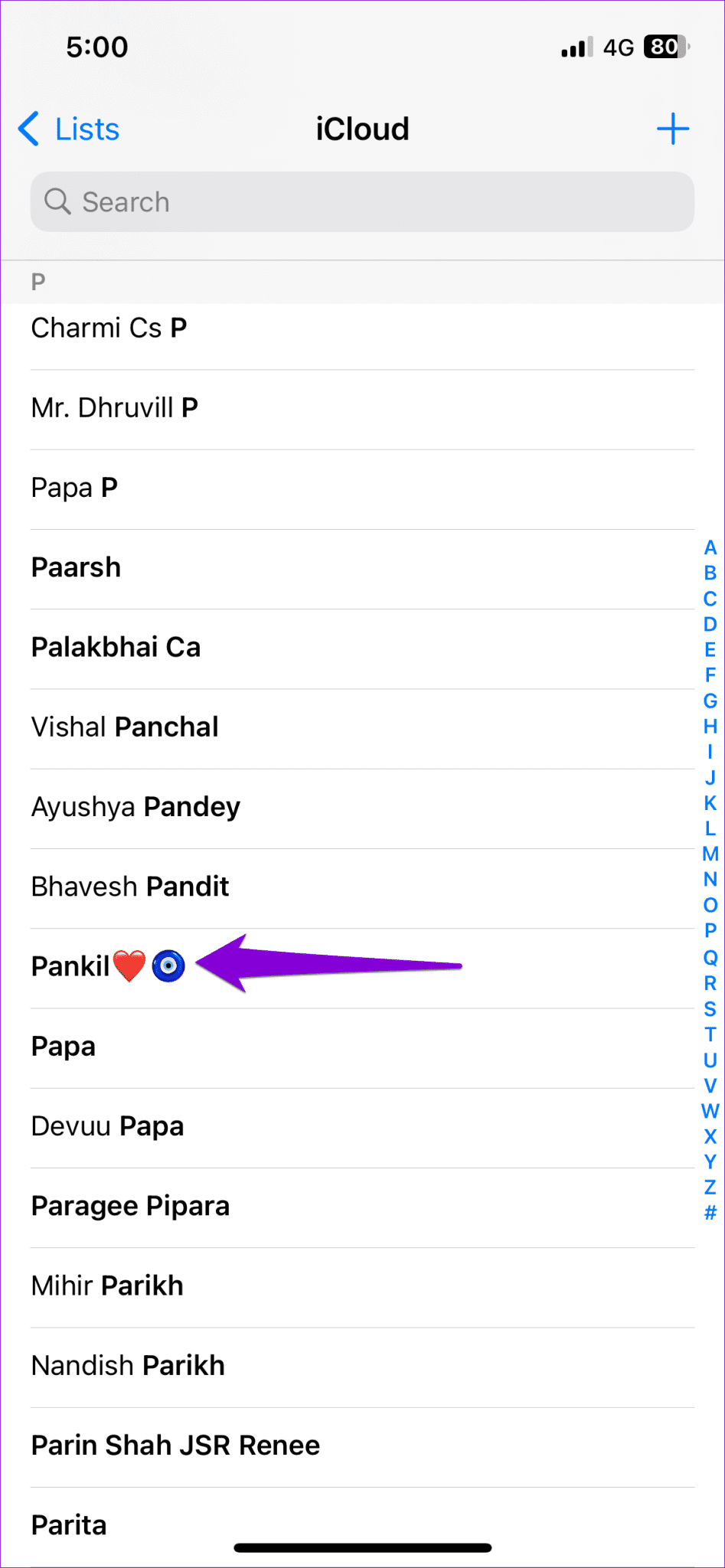Open contact Charmi Cs P
This screenshot has height=1568, width=725.
coord(109,328)
